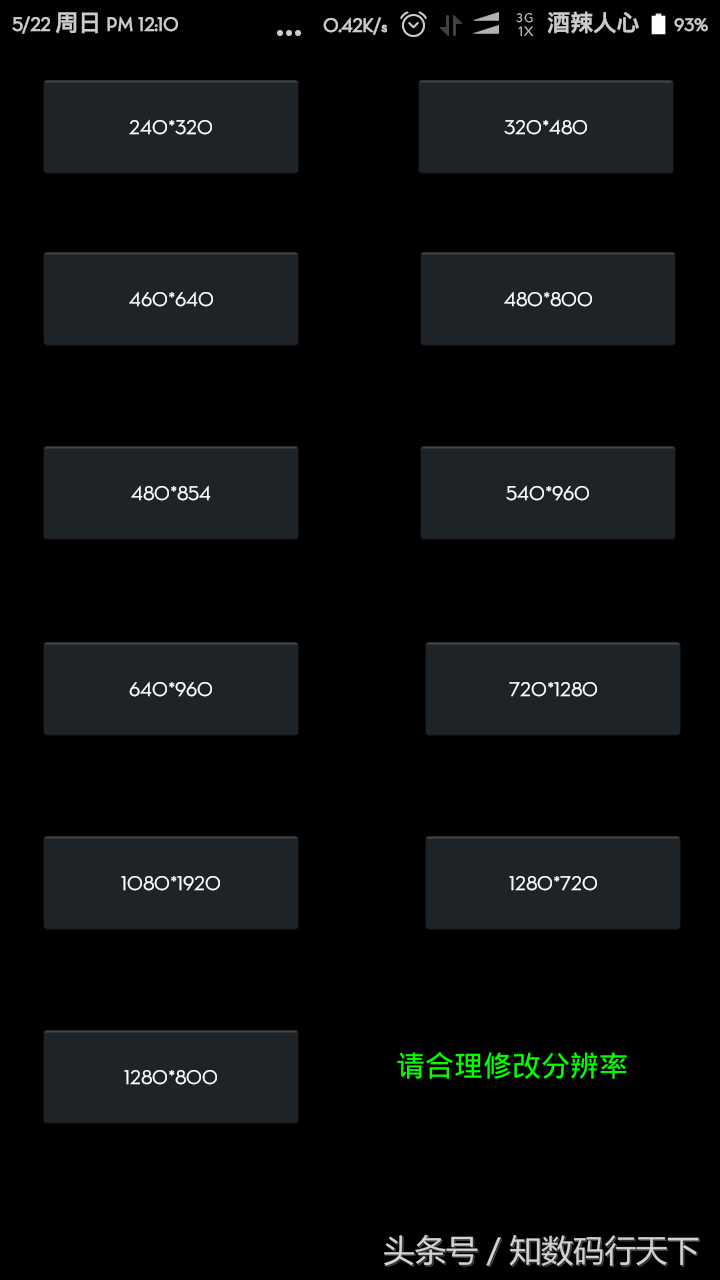Tap the 460*640 resolution option
720x1280 pixels.
(x=170, y=299)
